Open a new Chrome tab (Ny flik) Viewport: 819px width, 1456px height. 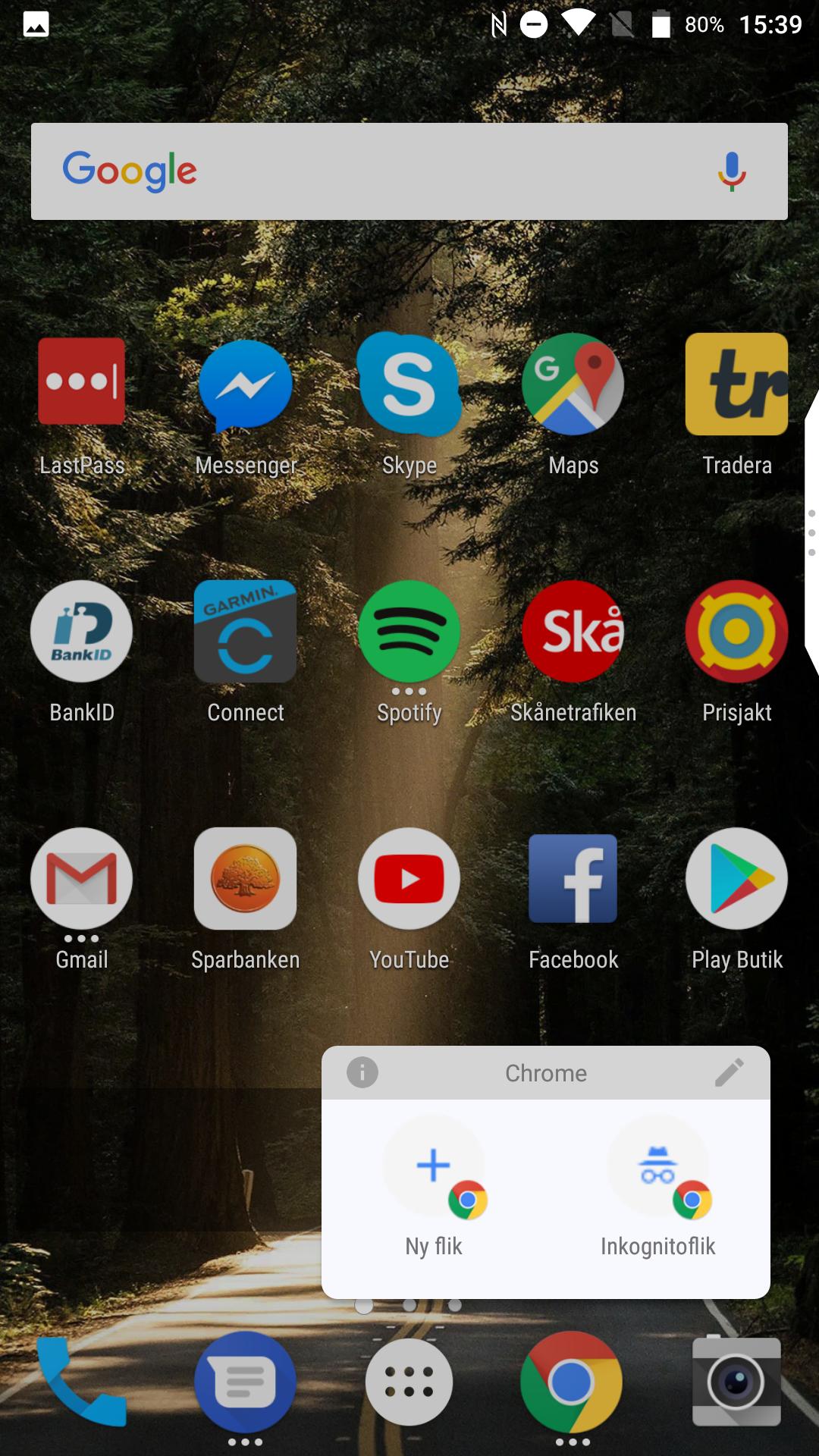[x=434, y=1185]
